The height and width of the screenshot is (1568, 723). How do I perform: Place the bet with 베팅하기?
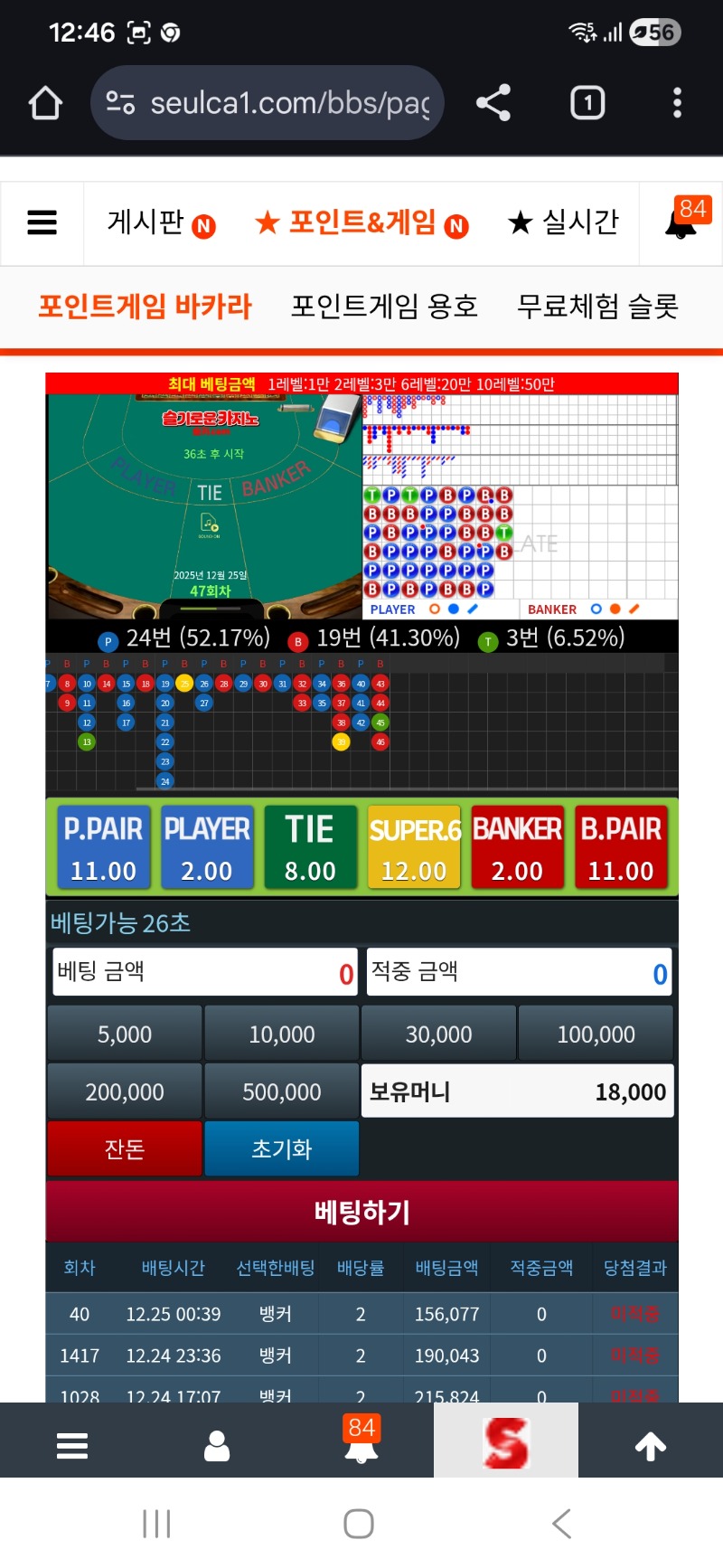point(361,1212)
